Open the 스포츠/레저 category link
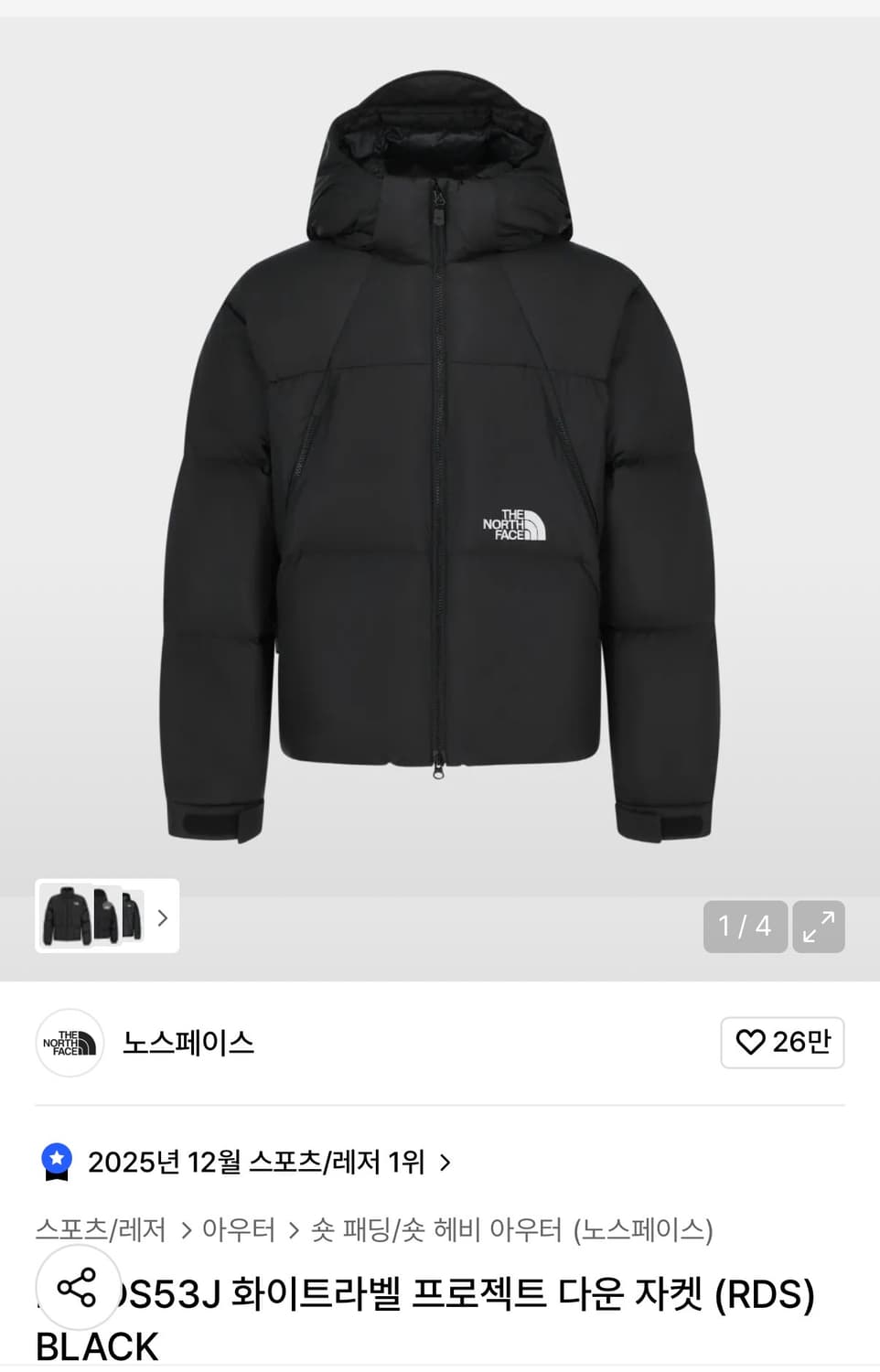880x1372 pixels. point(99,1230)
